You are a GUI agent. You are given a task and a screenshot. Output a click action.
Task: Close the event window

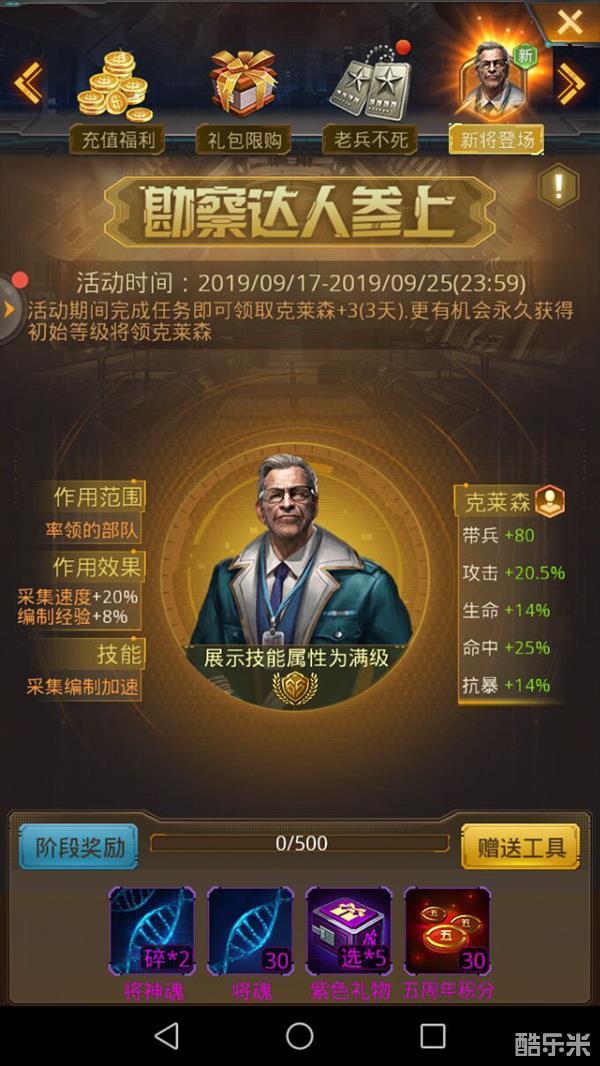coord(569,22)
